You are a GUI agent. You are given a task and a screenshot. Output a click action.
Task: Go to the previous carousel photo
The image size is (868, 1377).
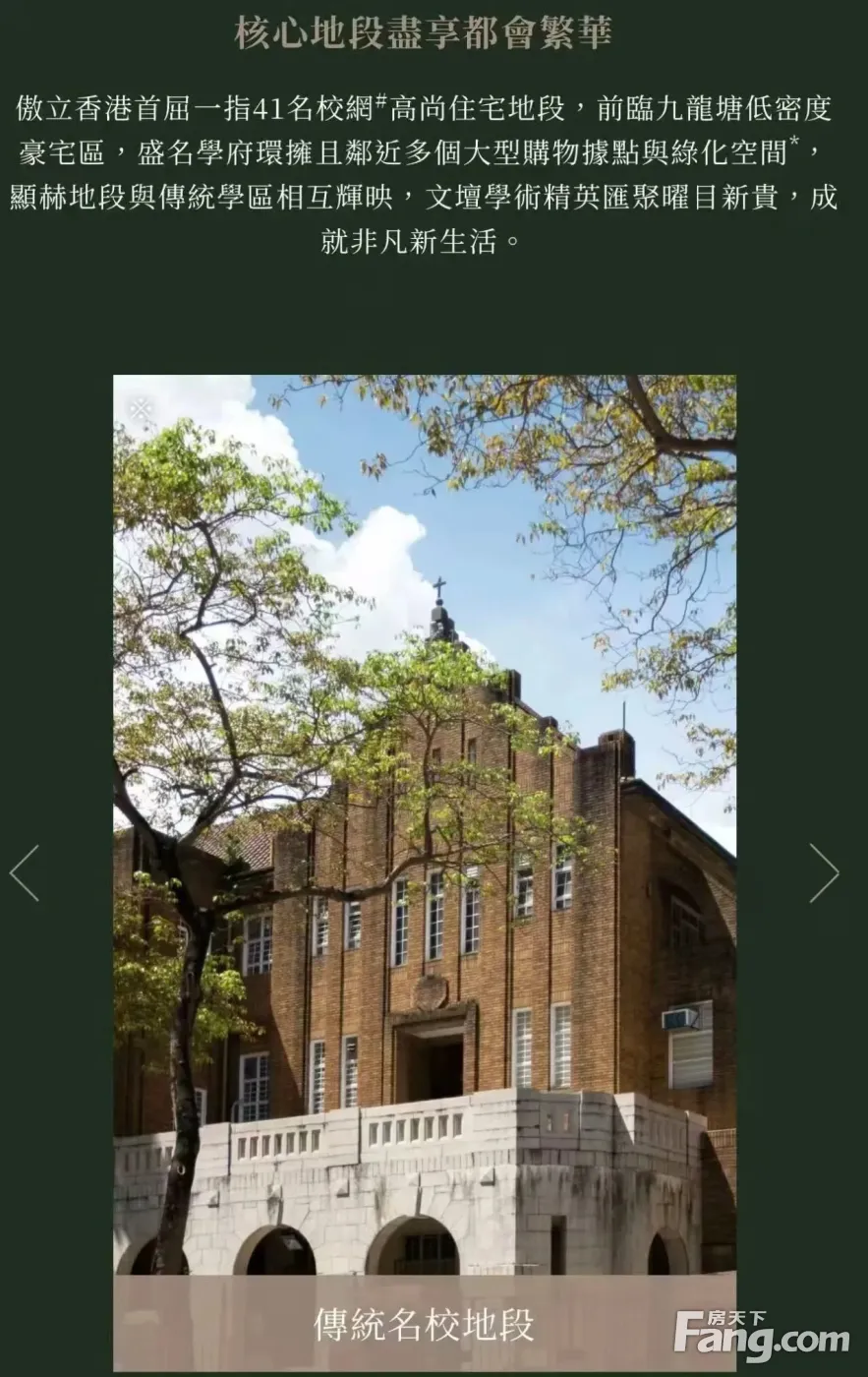25,872
